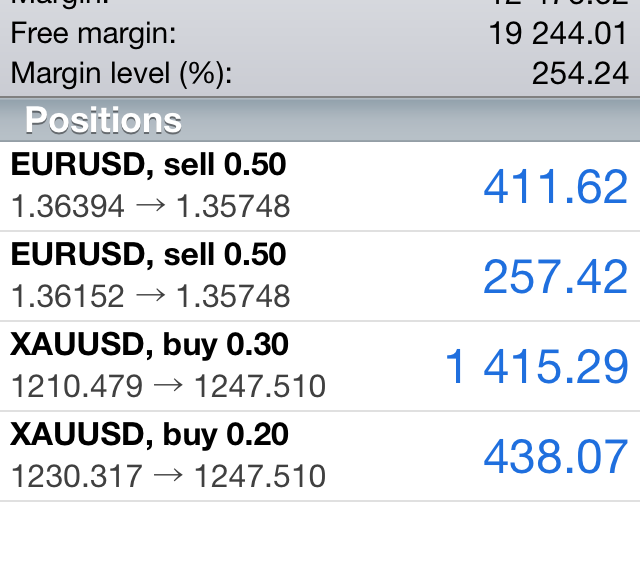640x575 pixels.
Task: View the XAUUSD buy 0.20 position
Action: (320, 456)
